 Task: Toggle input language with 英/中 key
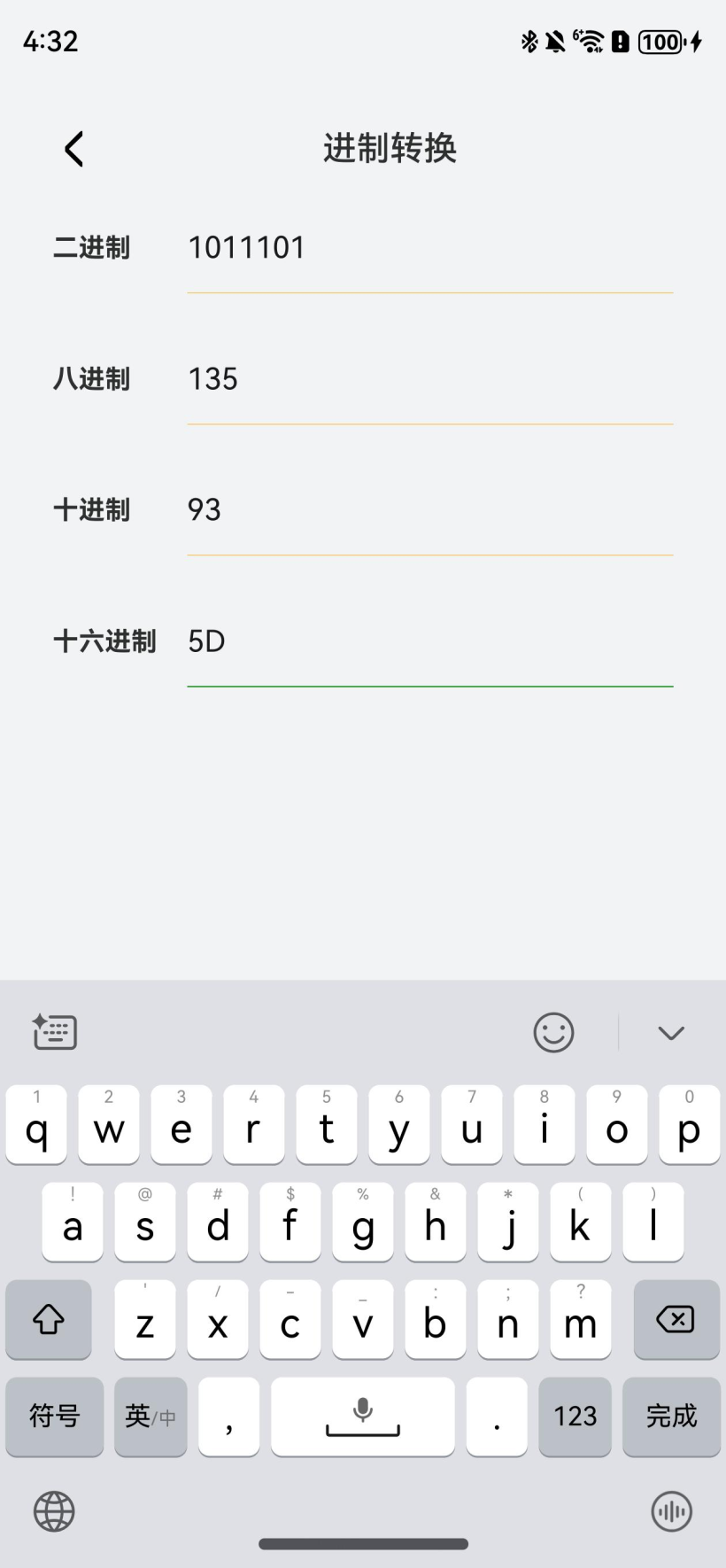[151, 1416]
